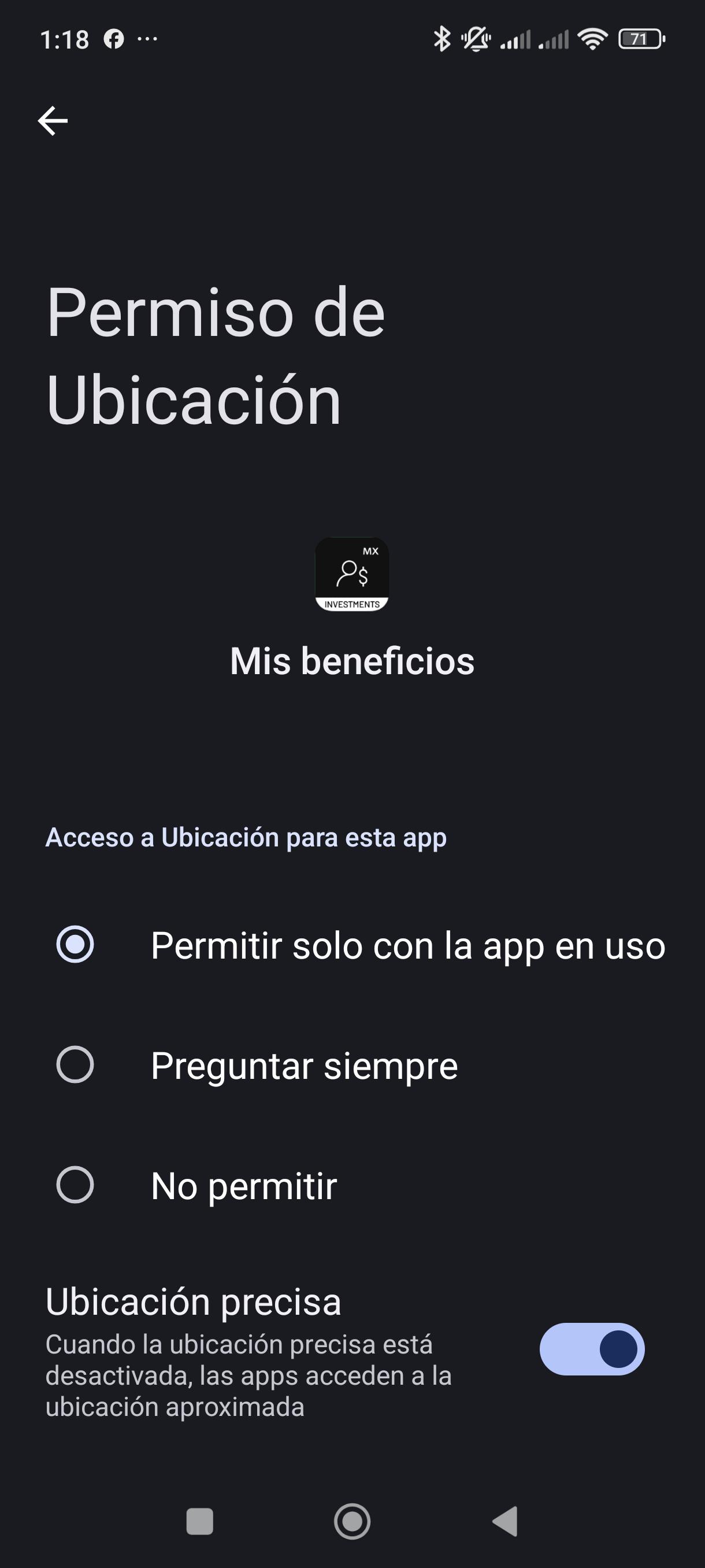Choose the 'Preguntar siempre' option
The height and width of the screenshot is (1568, 705).
click(75, 1064)
